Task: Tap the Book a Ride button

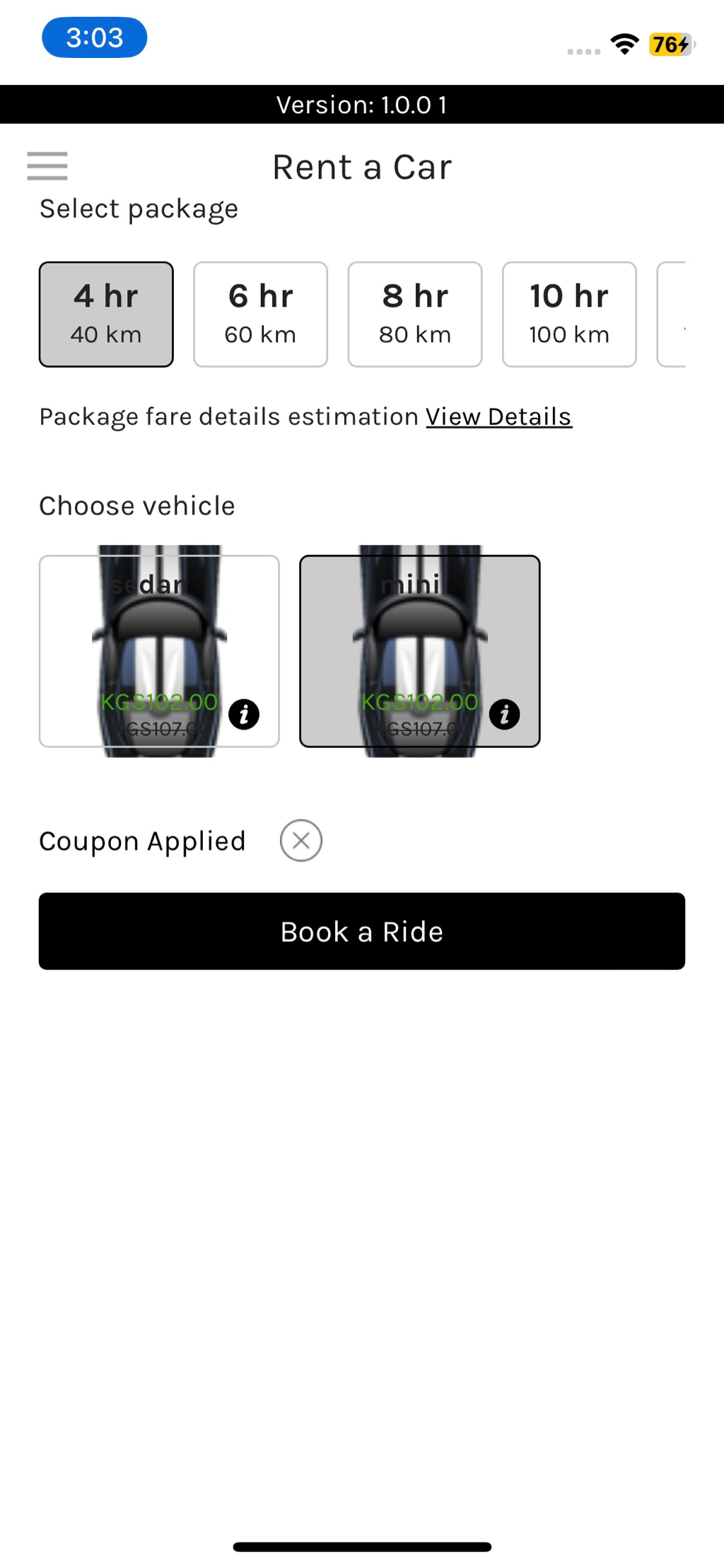Action: coord(362,931)
